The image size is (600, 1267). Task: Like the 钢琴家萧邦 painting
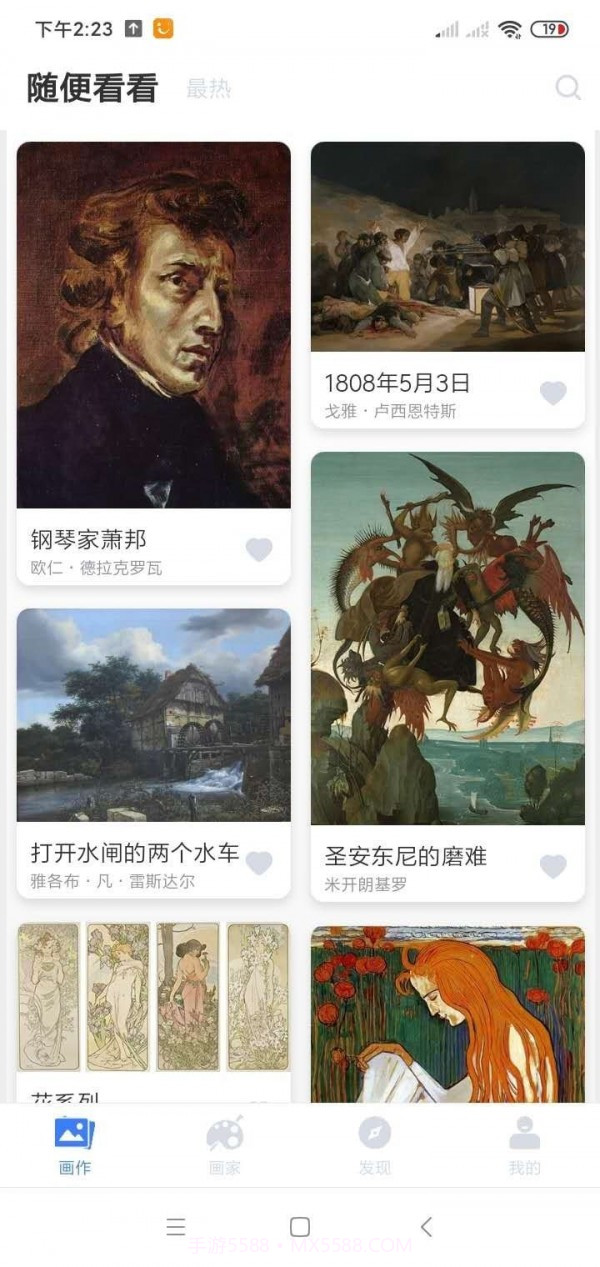pos(259,549)
